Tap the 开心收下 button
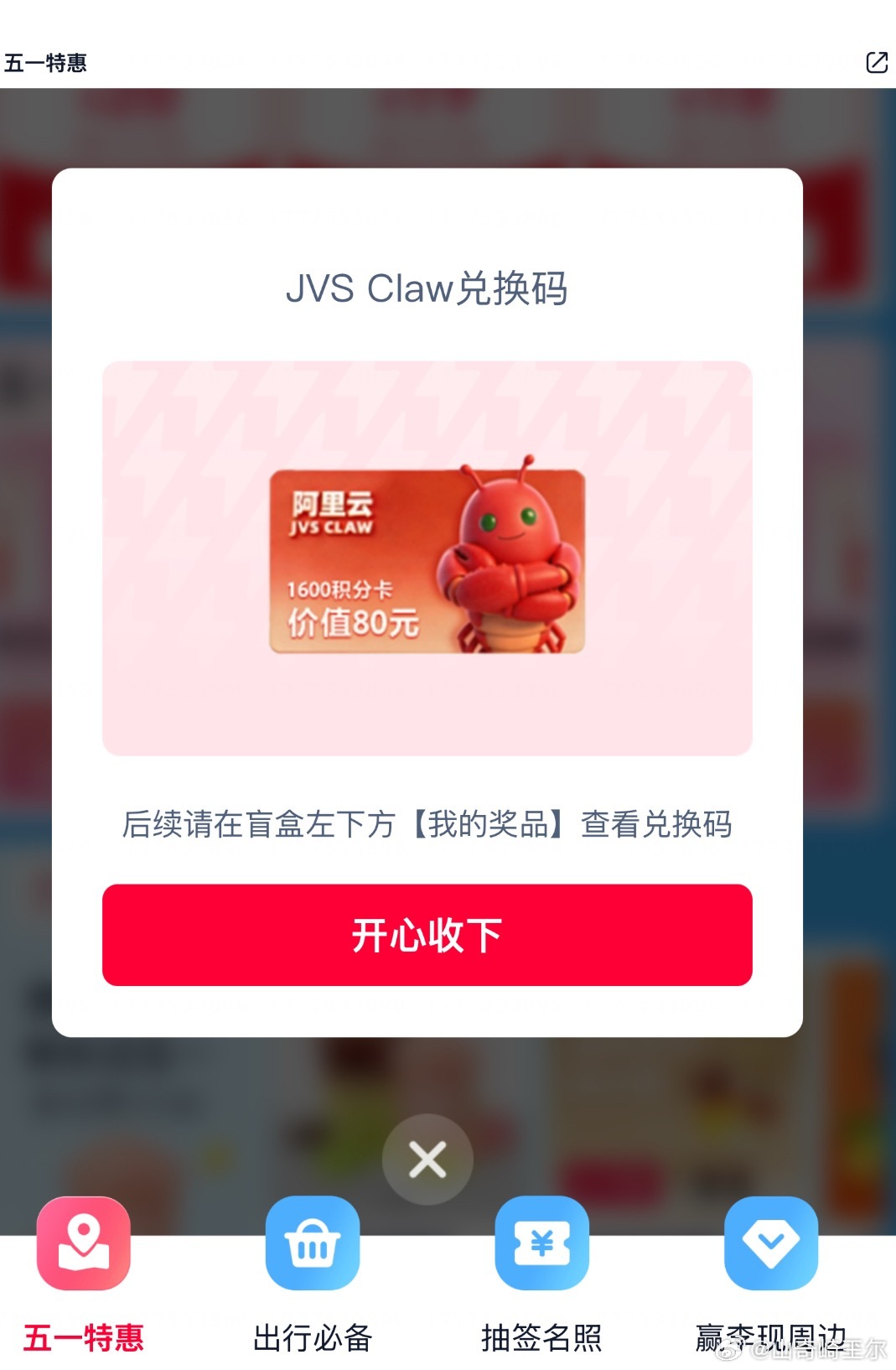The width and height of the screenshot is (896, 1370). (427, 935)
